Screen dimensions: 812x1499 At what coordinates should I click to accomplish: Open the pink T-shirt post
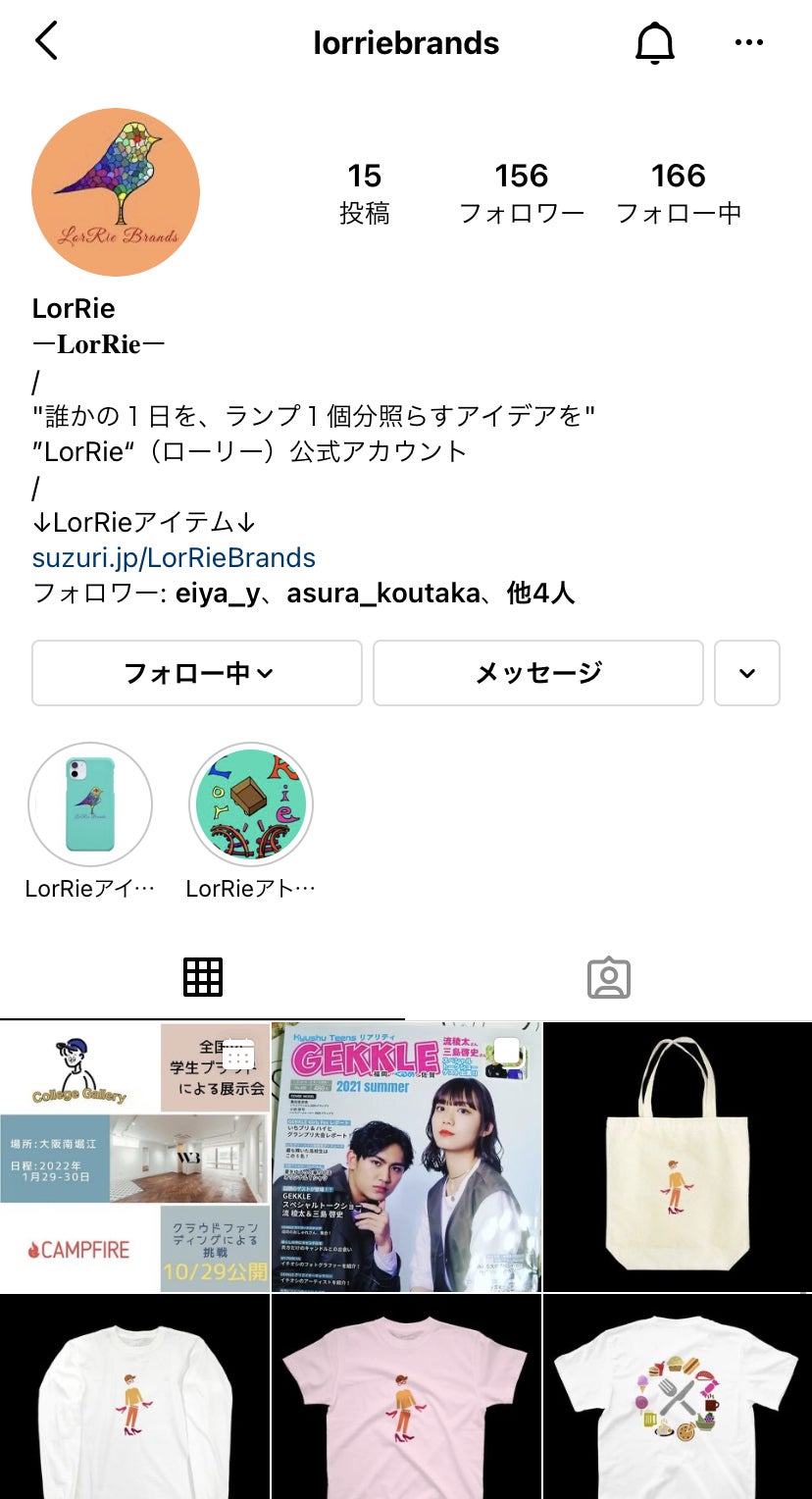[406, 1398]
